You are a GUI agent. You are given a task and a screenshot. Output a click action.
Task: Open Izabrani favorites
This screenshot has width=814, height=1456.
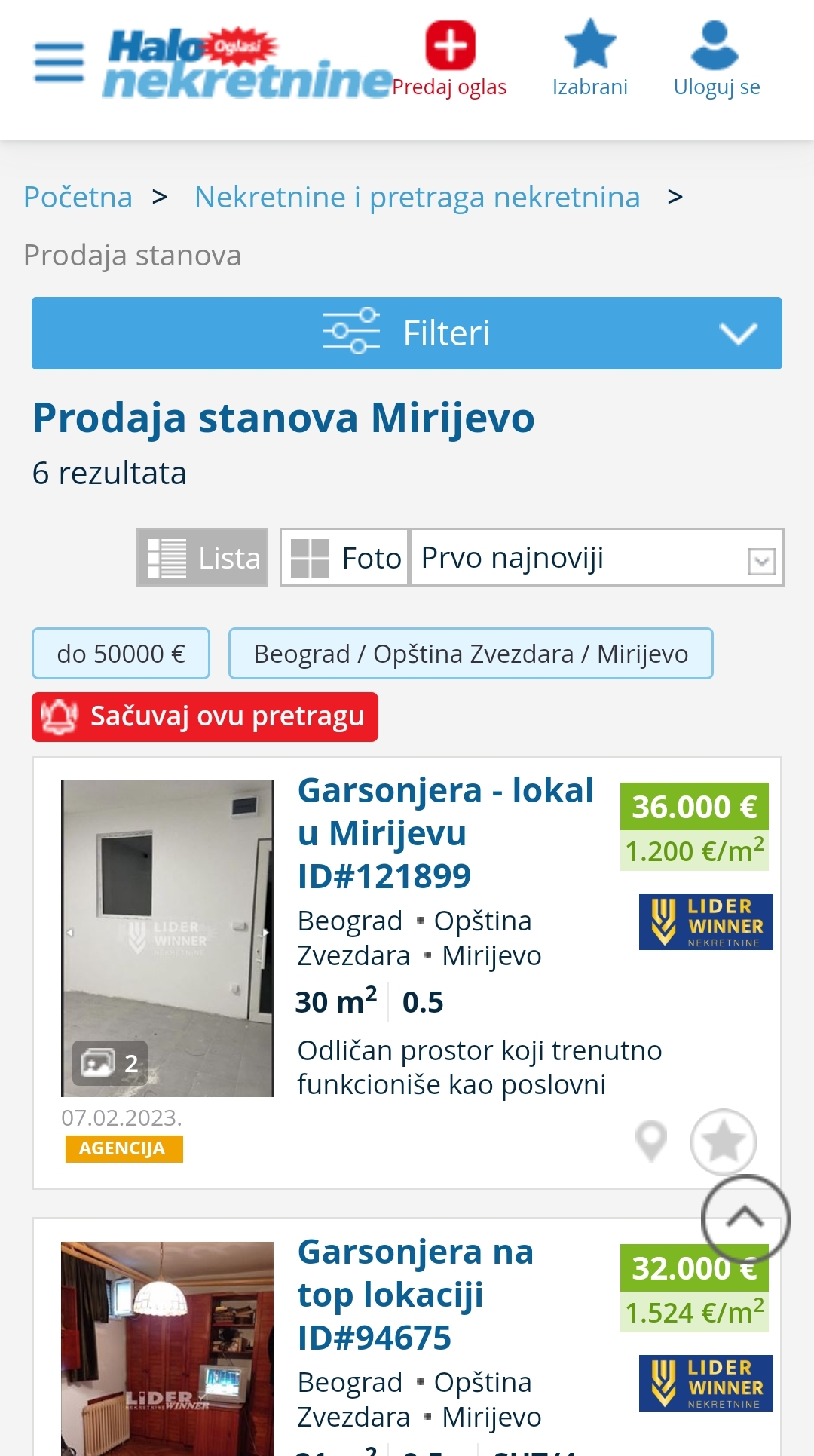[x=590, y=60]
